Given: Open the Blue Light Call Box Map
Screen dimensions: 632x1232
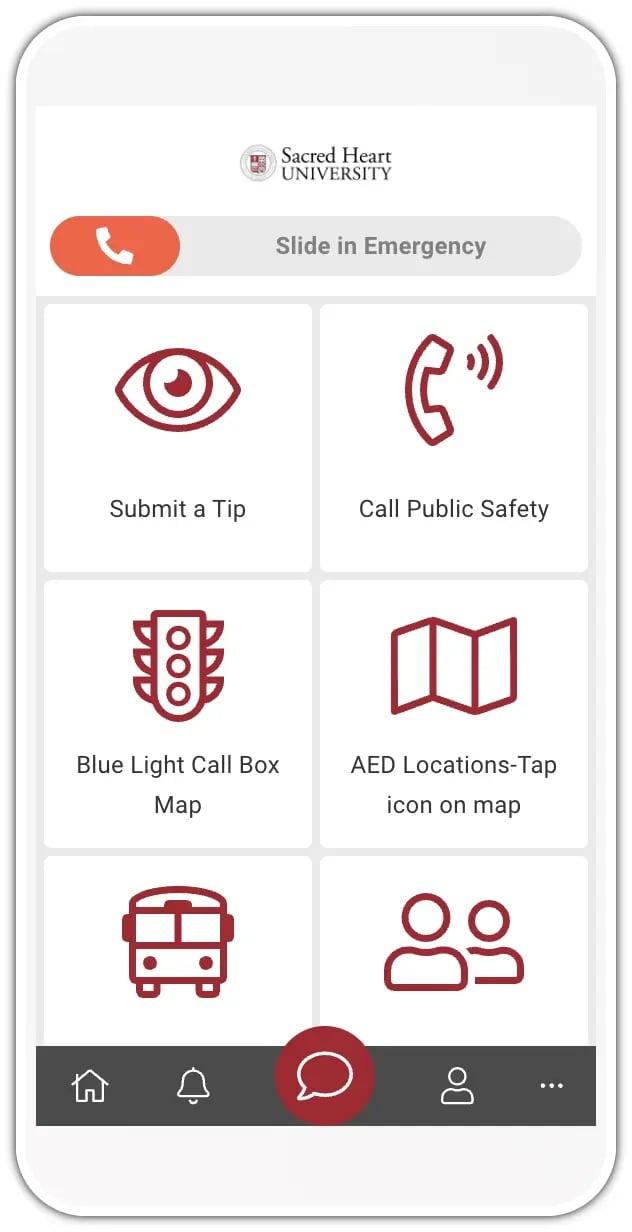Looking at the screenshot, I should (x=178, y=714).
